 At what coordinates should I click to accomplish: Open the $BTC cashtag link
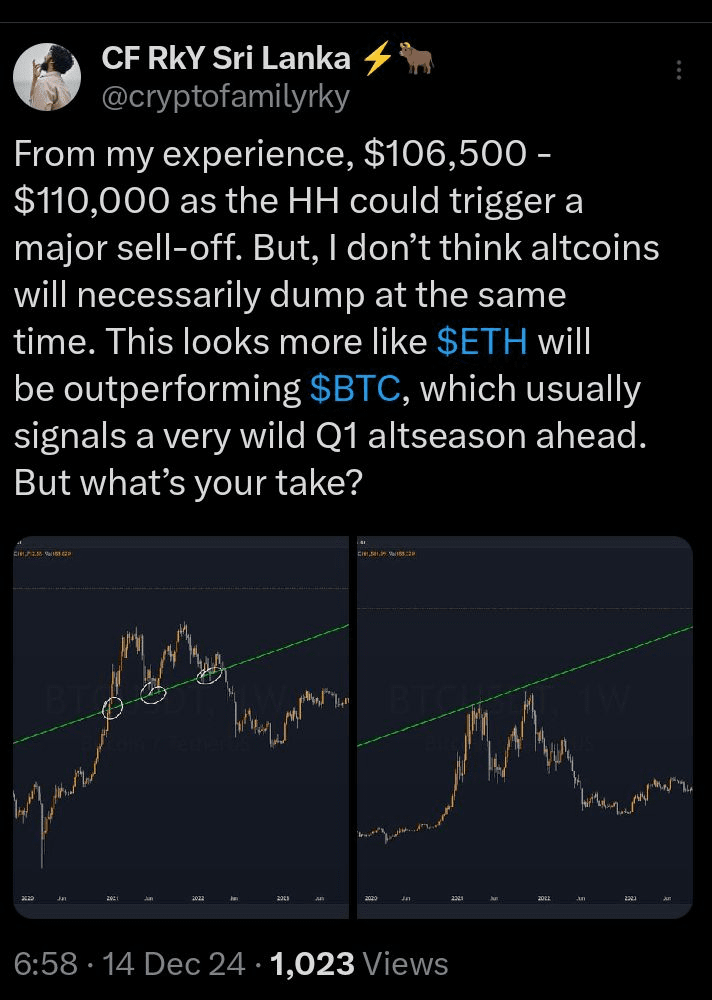coord(355,389)
